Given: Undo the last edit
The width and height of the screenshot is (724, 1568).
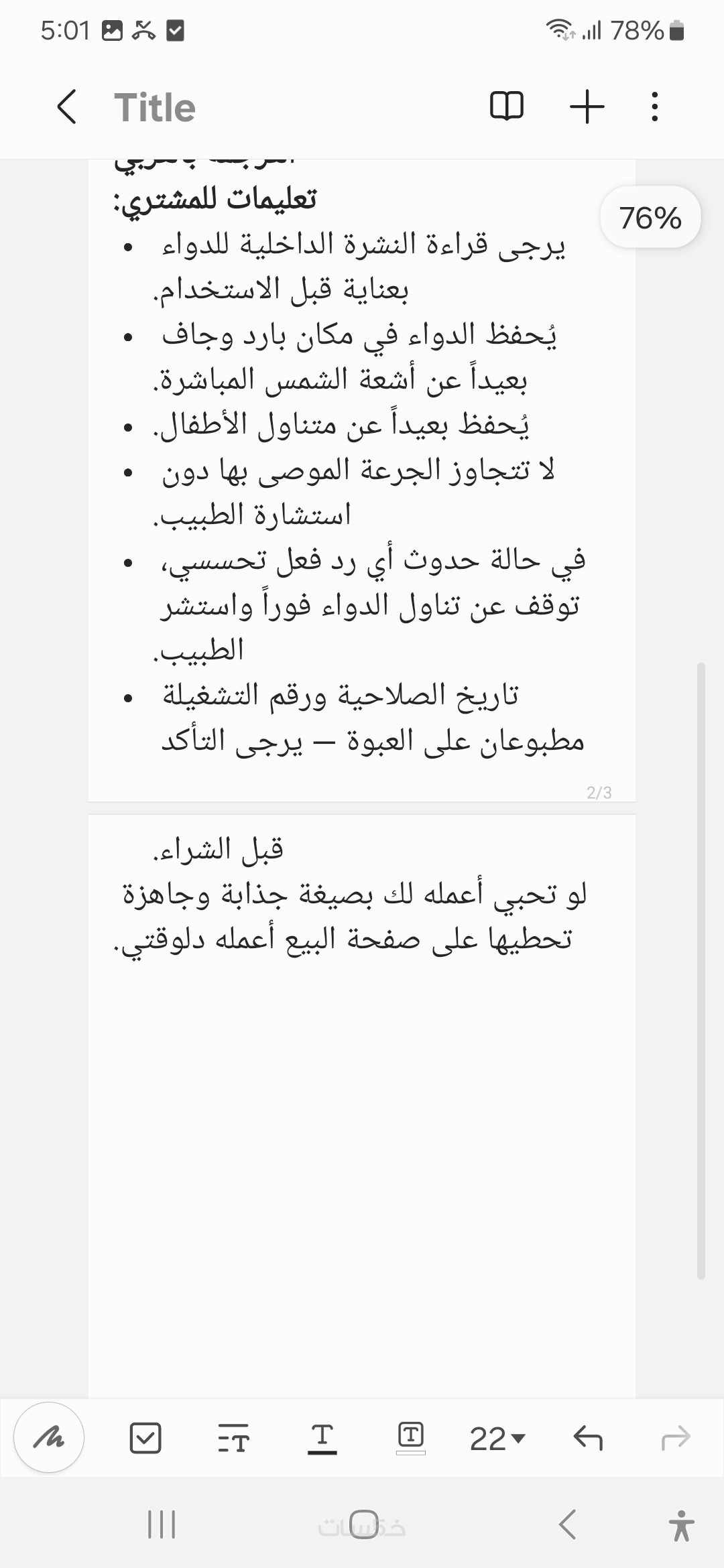Looking at the screenshot, I should tap(588, 1438).
